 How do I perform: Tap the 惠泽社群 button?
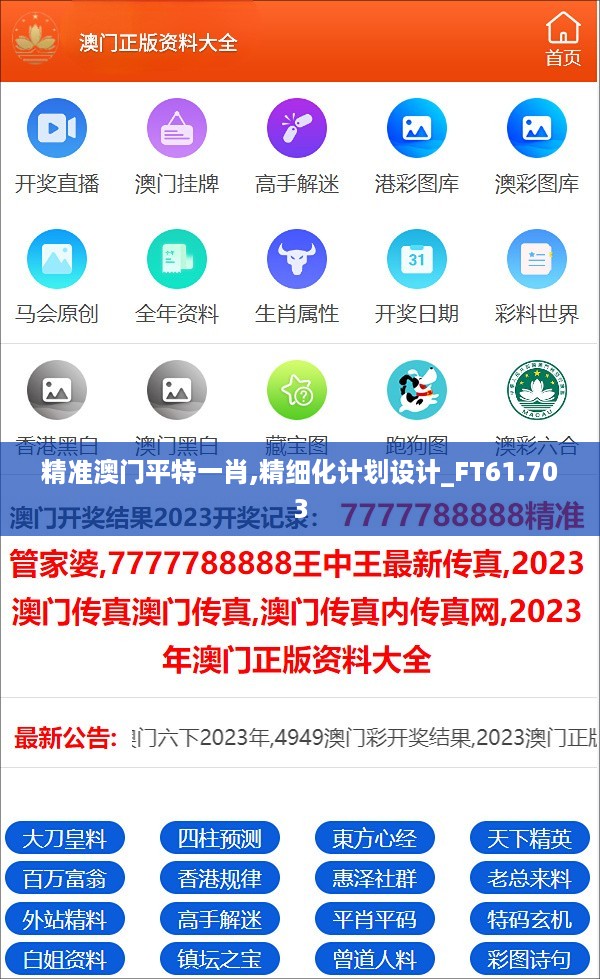(x=375, y=879)
